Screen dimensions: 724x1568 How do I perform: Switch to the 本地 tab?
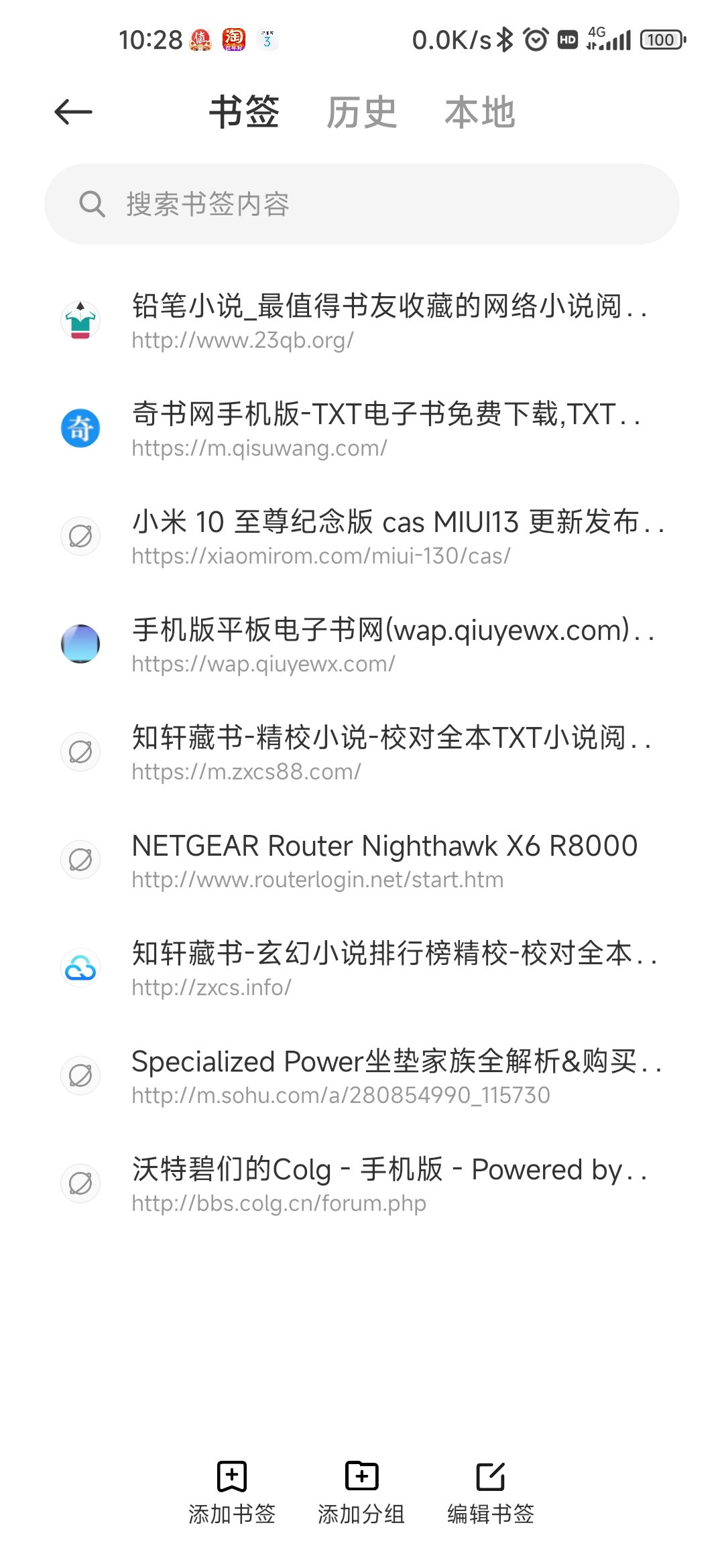click(x=480, y=112)
